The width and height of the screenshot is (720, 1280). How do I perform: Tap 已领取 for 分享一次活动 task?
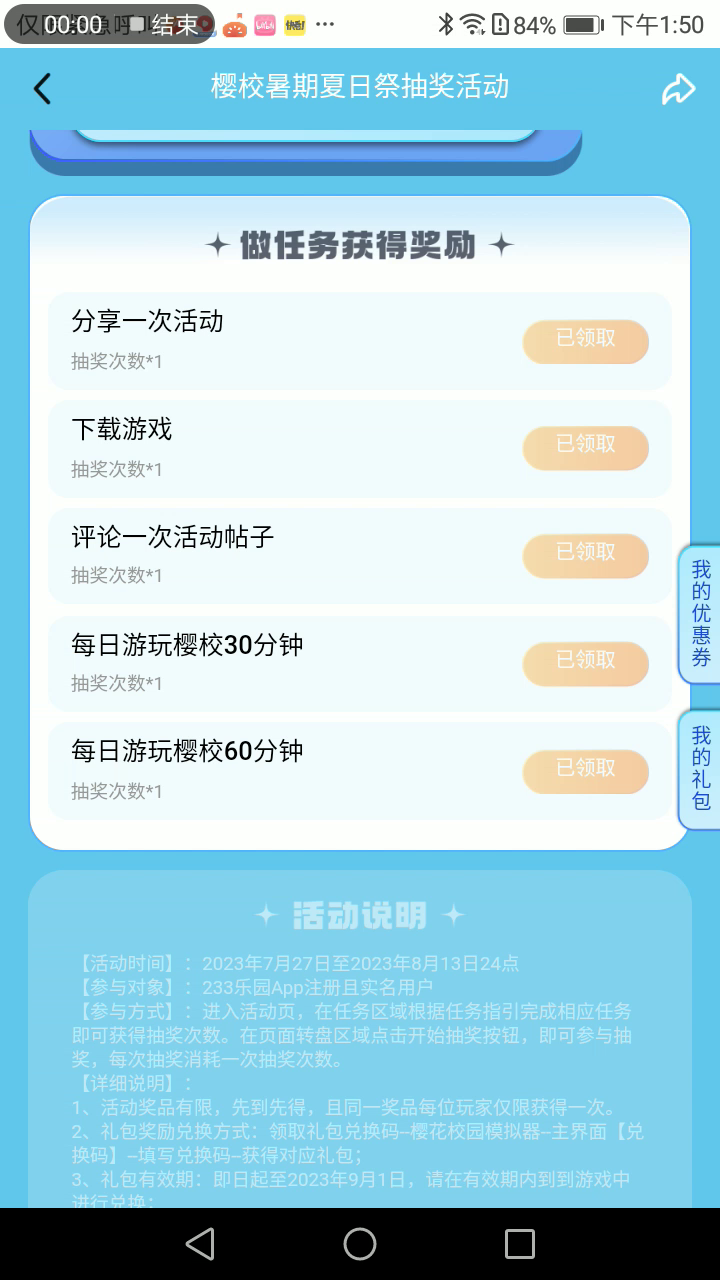click(585, 341)
